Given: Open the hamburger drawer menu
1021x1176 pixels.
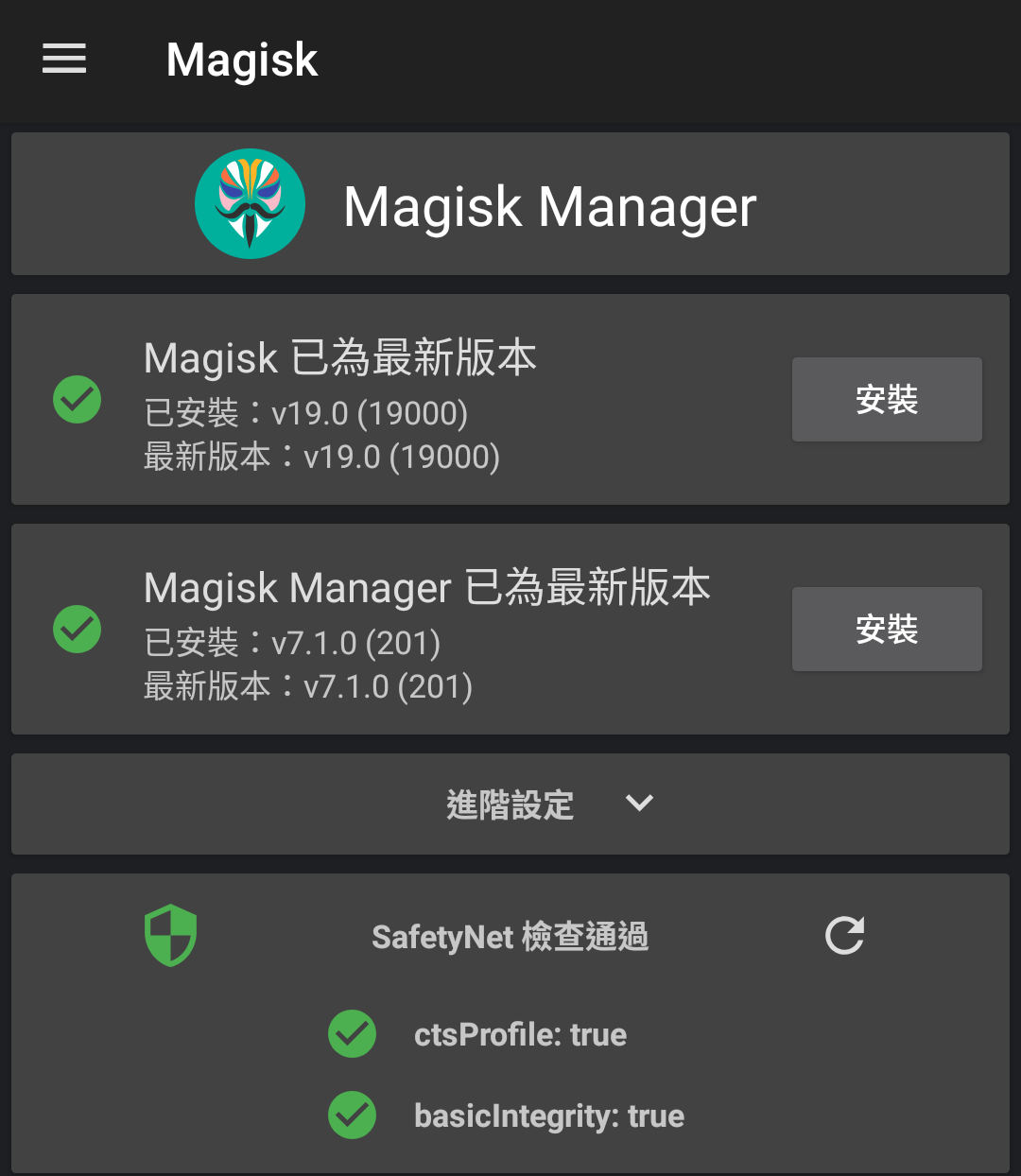Looking at the screenshot, I should pyautogui.click(x=64, y=59).
